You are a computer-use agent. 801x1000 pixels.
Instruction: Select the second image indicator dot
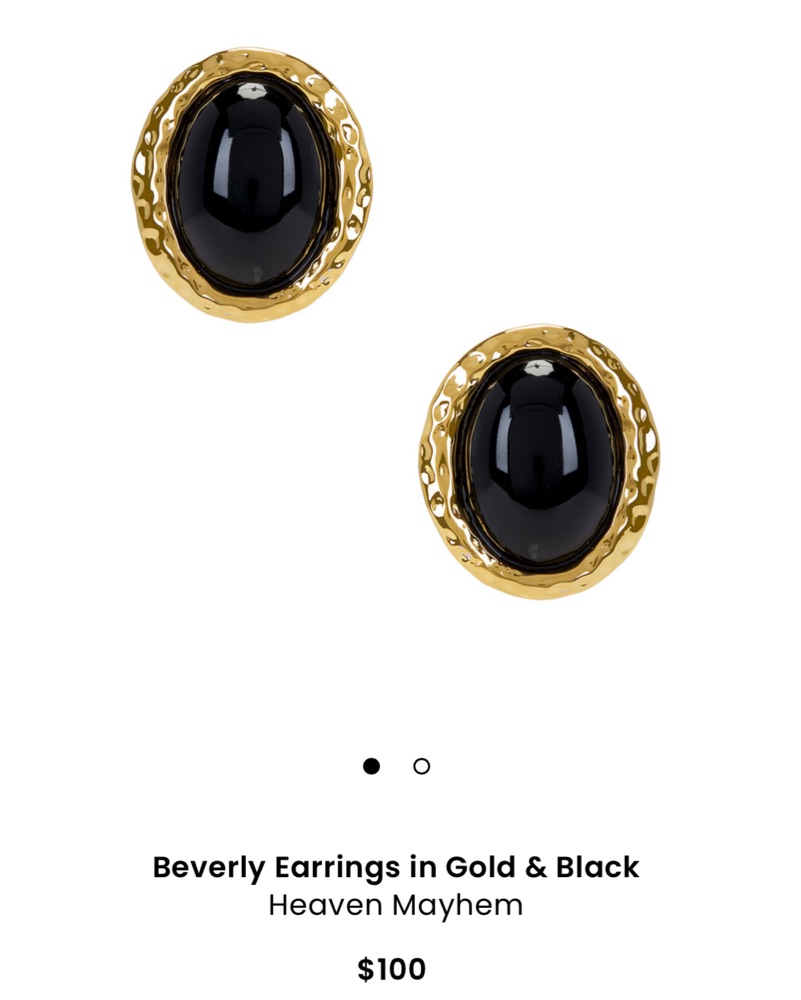[x=422, y=766]
